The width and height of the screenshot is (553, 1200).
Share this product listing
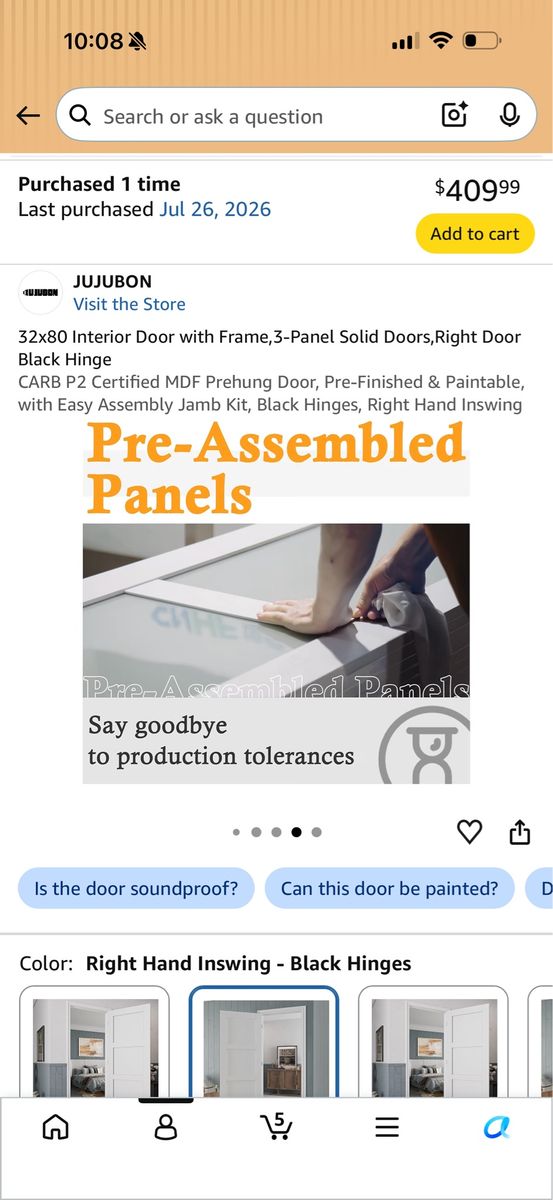(520, 831)
